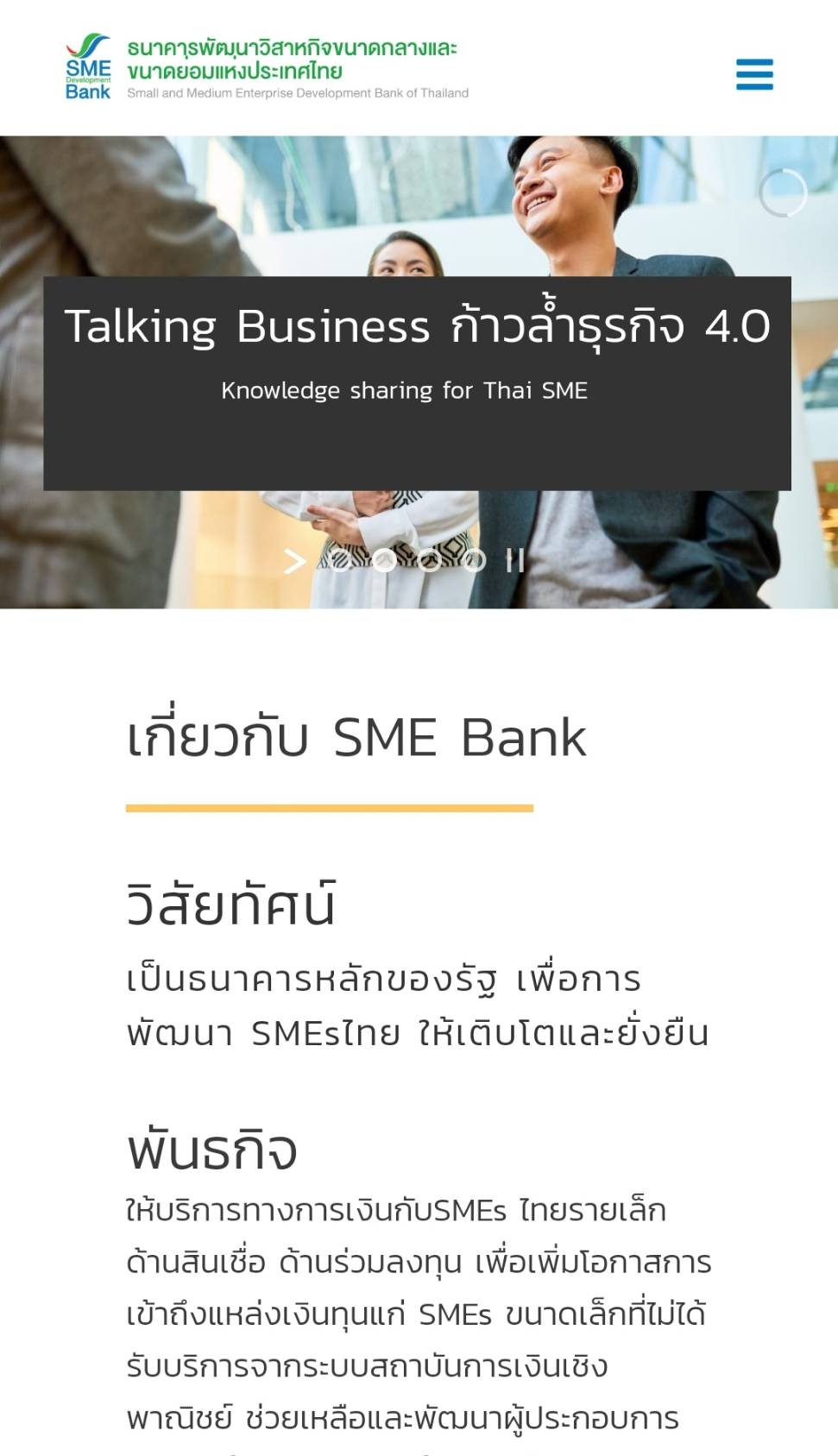Image resolution: width=838 pixels, height=1456 pixels.
Task: Open the hamburger navigation menu
Action: (754, 74)
